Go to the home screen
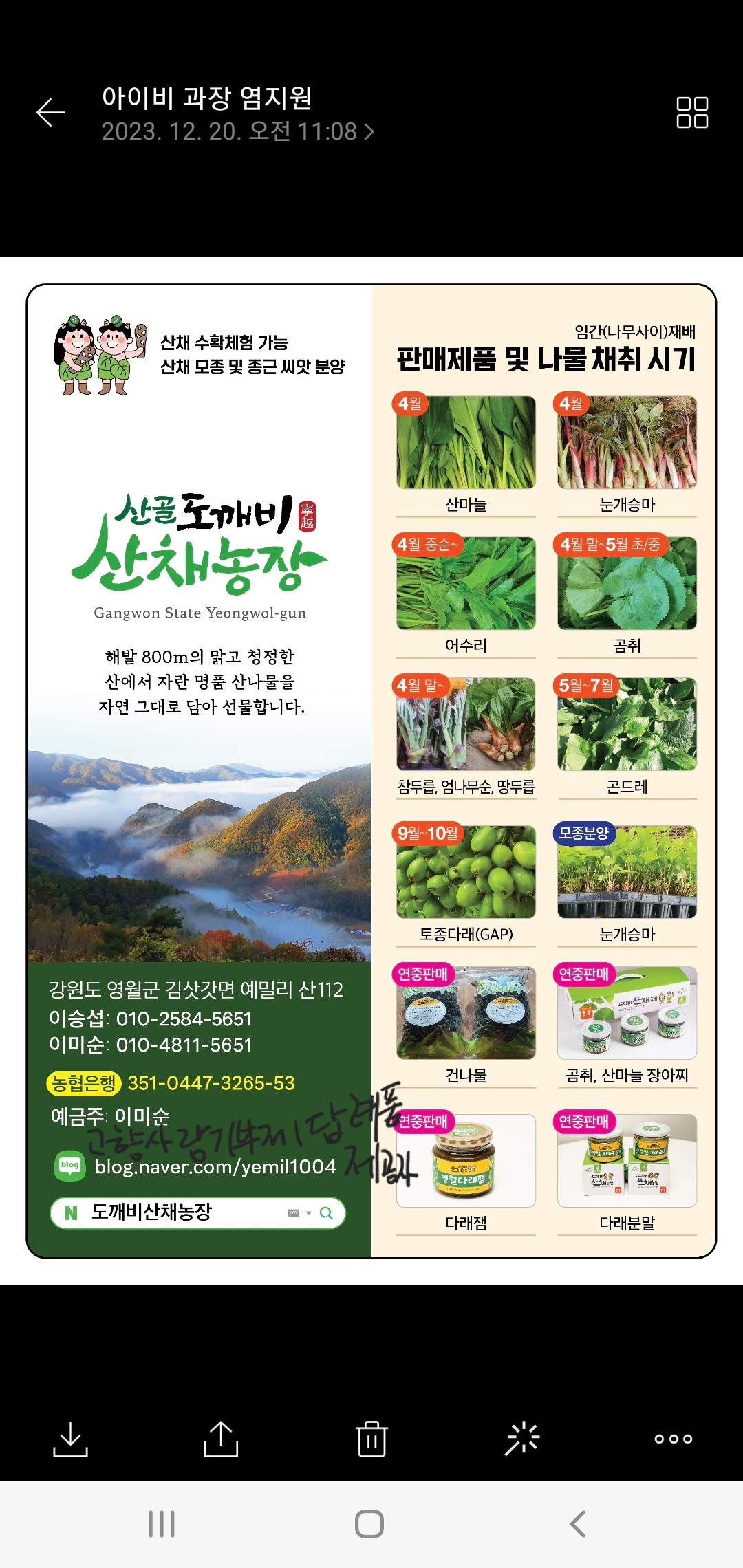 pos(369,1524)
